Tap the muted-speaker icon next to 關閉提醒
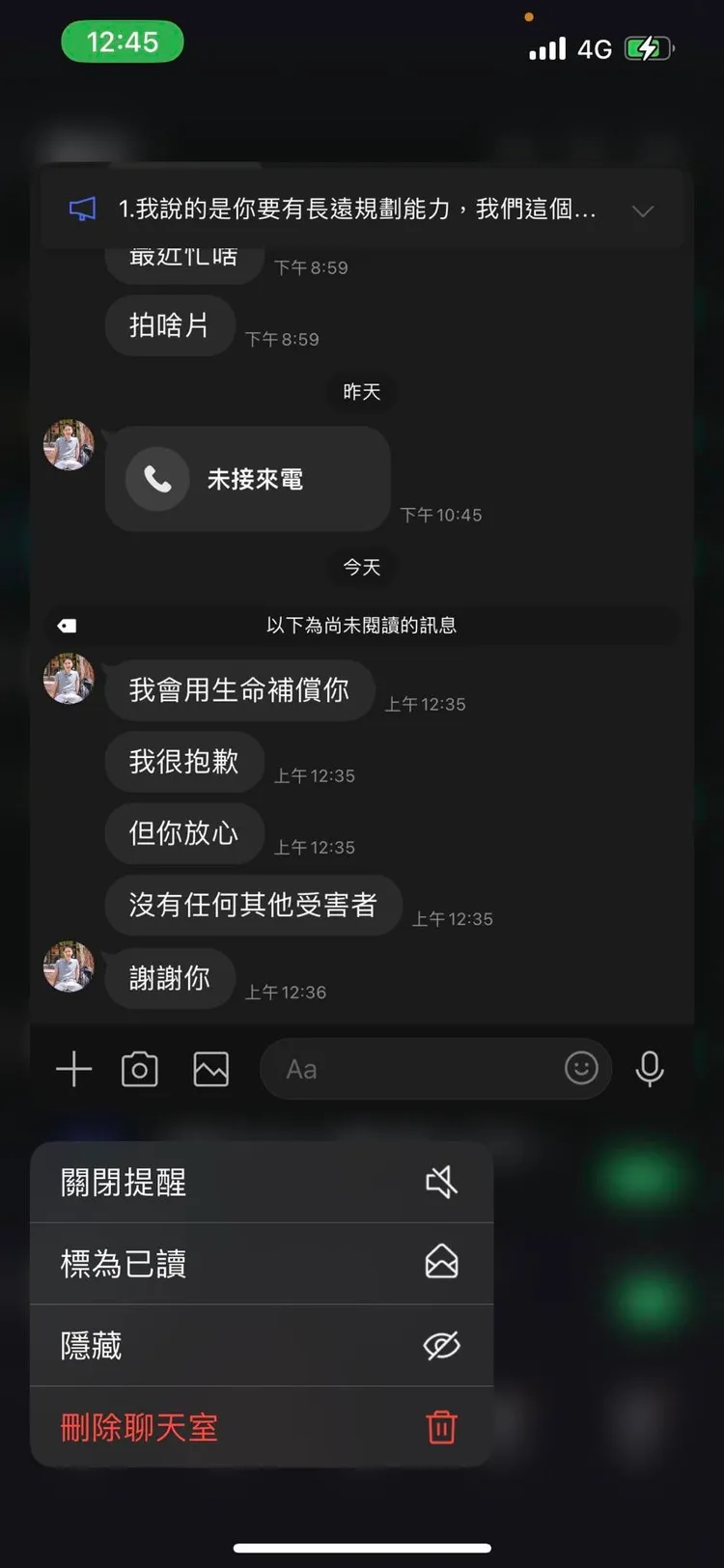This screenshot has width=724, height=1568. coord(441,1182)
